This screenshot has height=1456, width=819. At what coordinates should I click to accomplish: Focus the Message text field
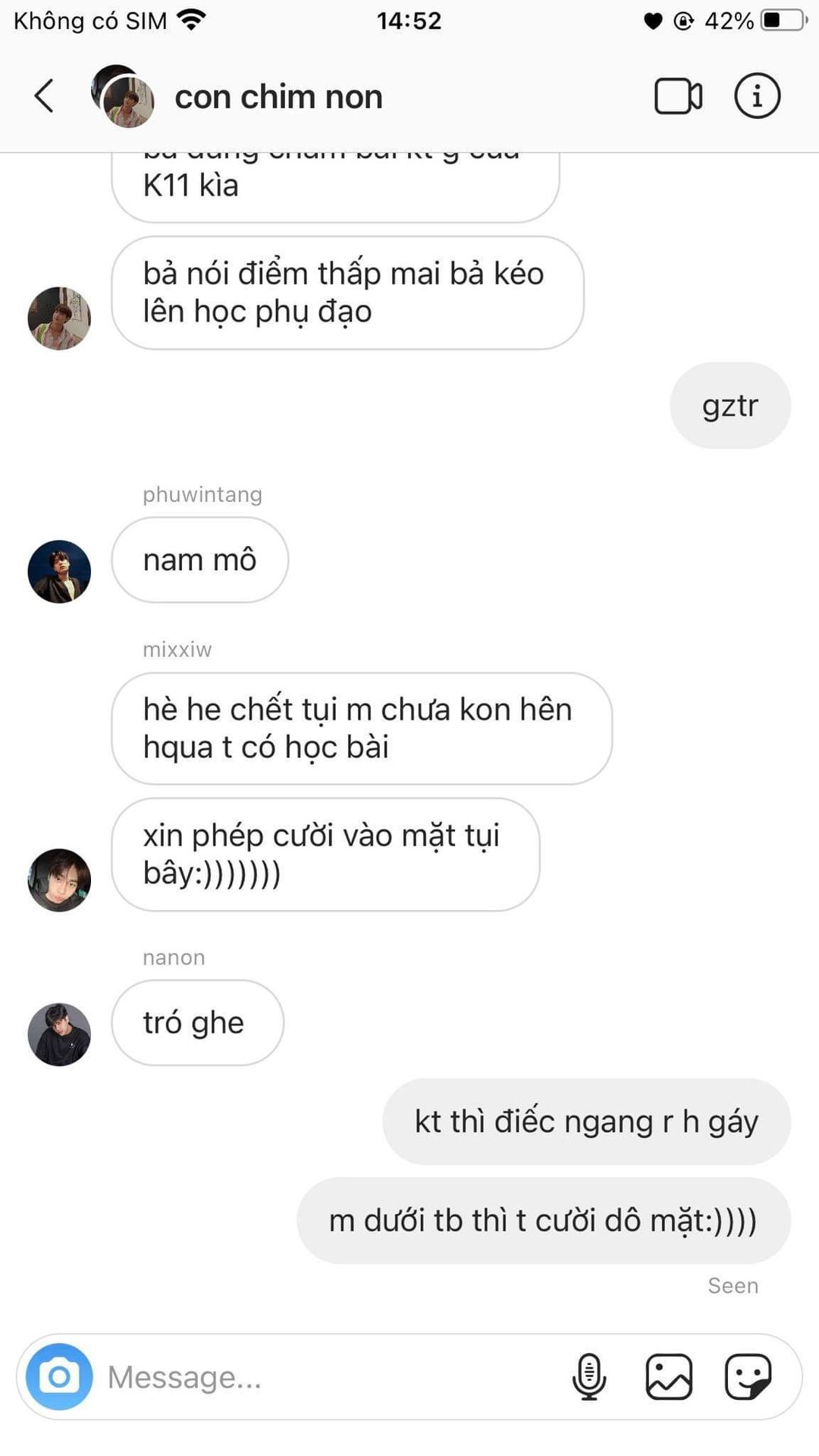coord(326,1377)
